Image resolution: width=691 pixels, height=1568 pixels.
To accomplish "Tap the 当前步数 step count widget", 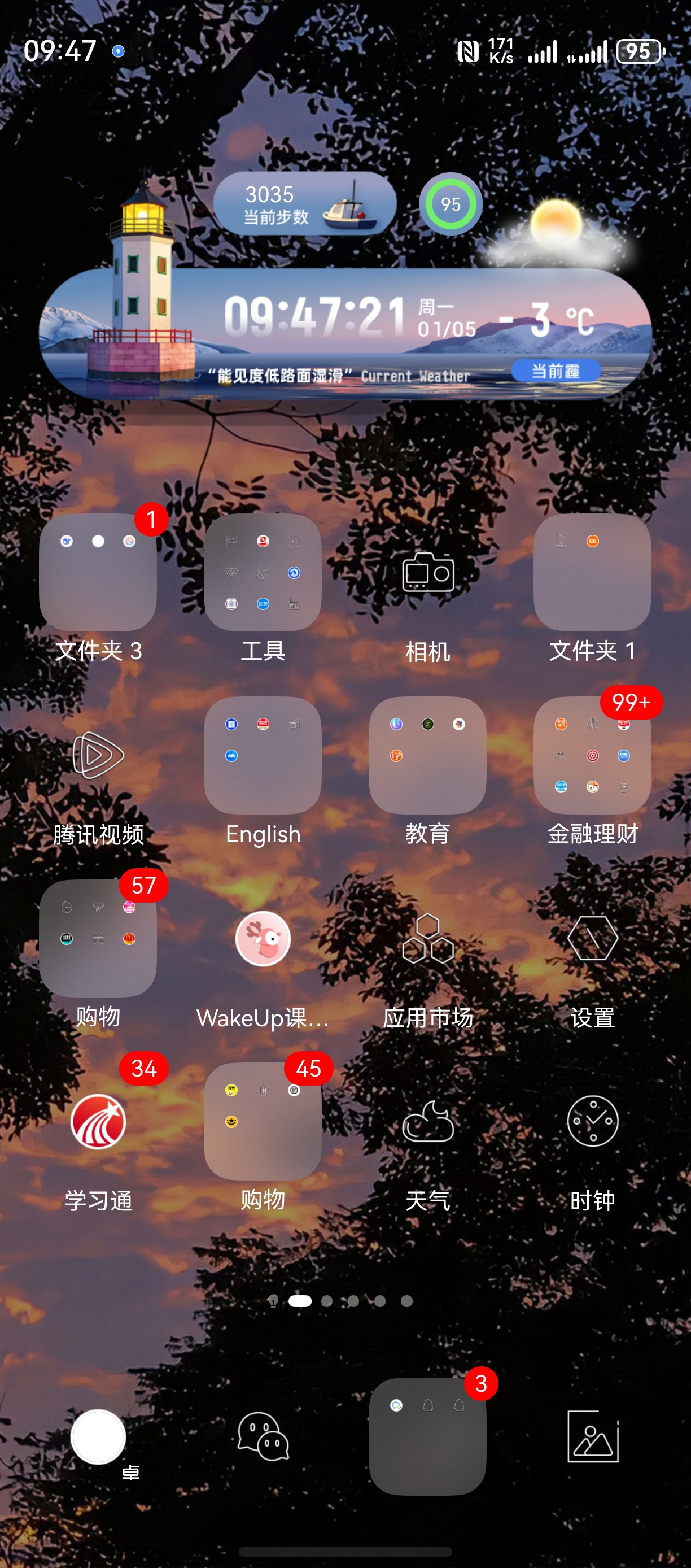I will pos(304,204).
